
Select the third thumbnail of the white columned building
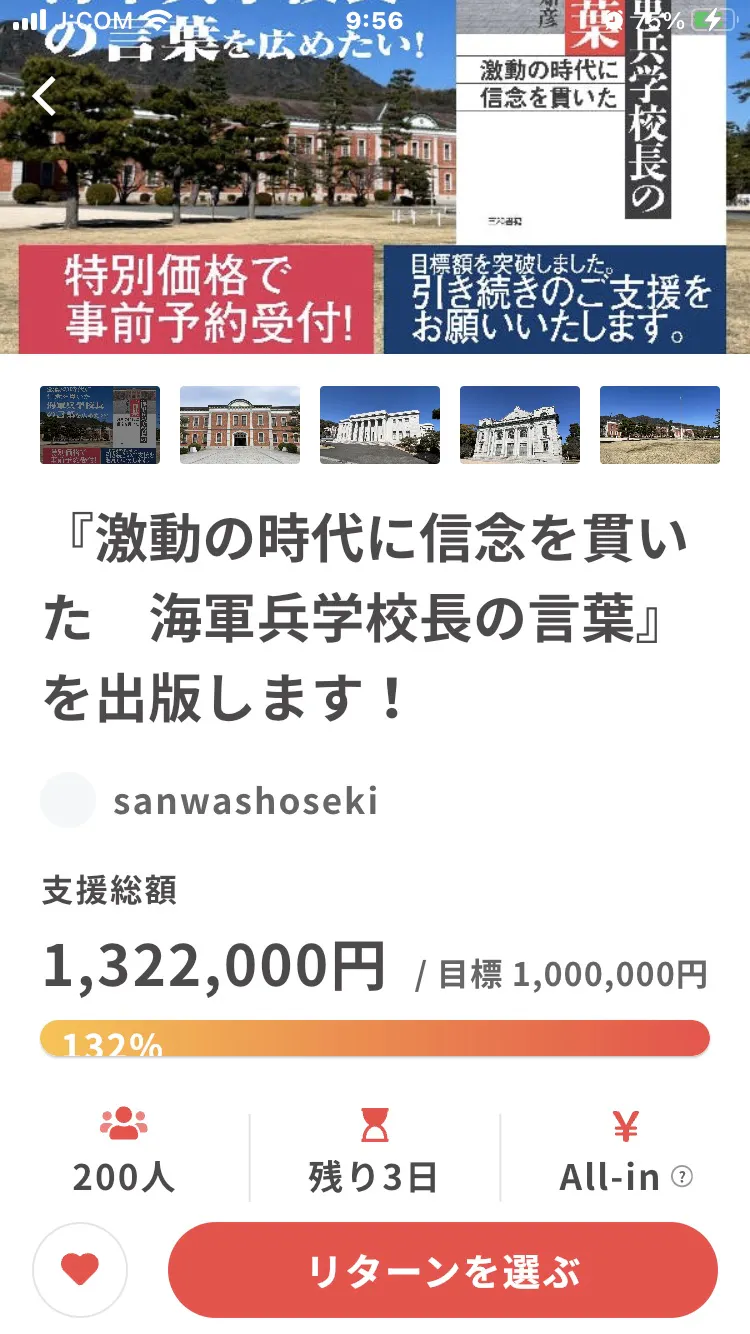(x=380, y=425)
